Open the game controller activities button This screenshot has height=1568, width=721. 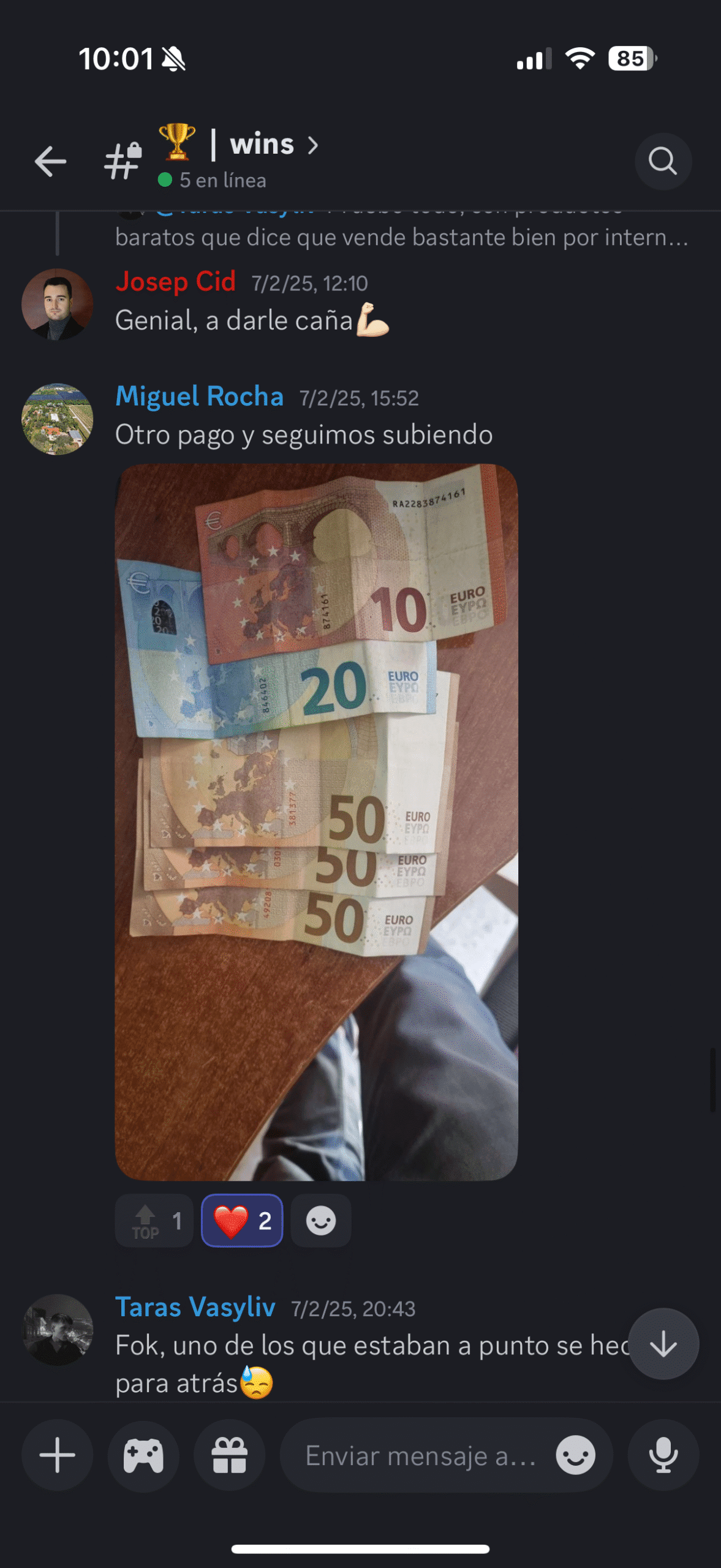[x=143, y=1455]
